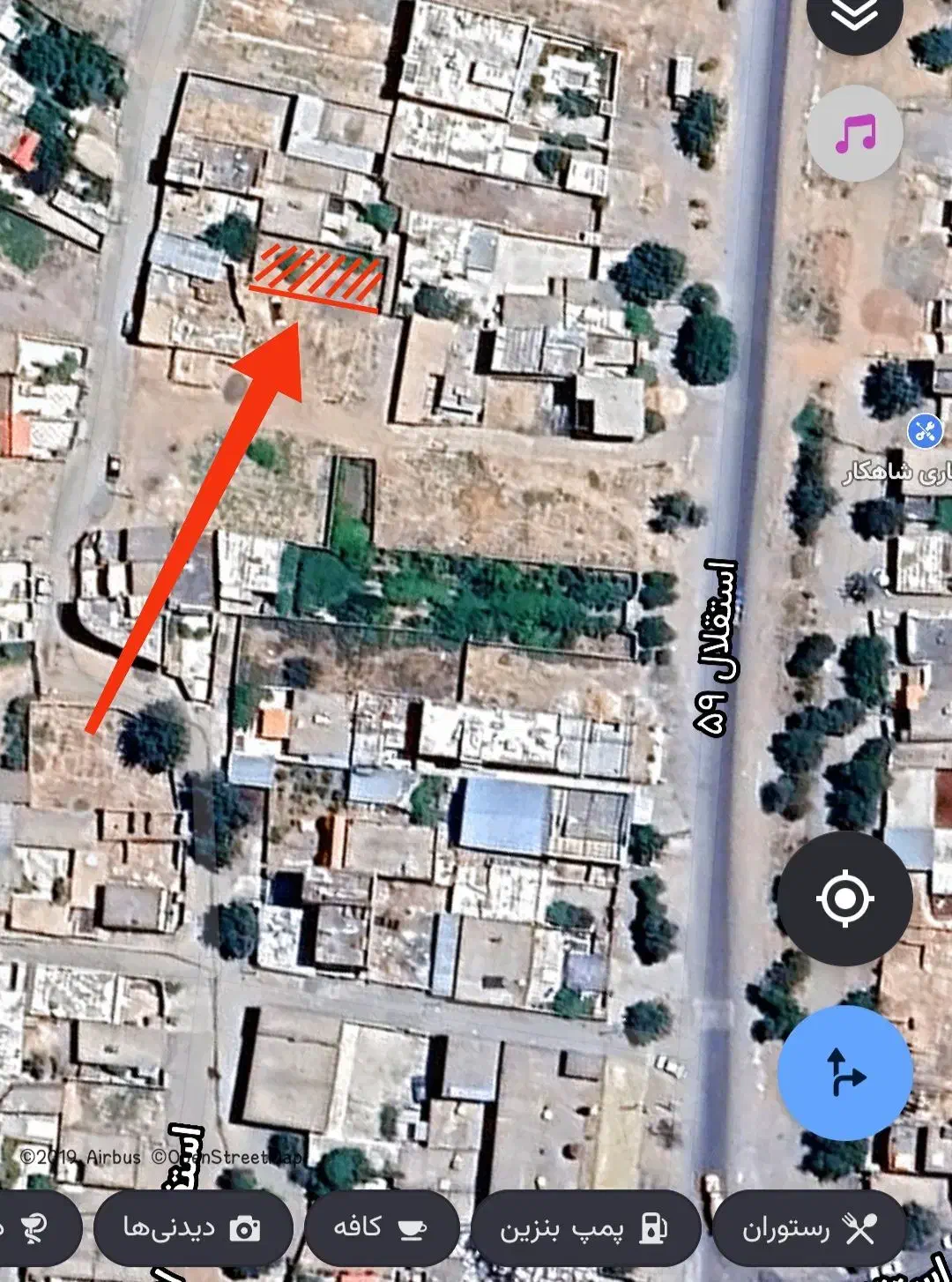Open the شاهکار repair shop marker

coord(924,432)
